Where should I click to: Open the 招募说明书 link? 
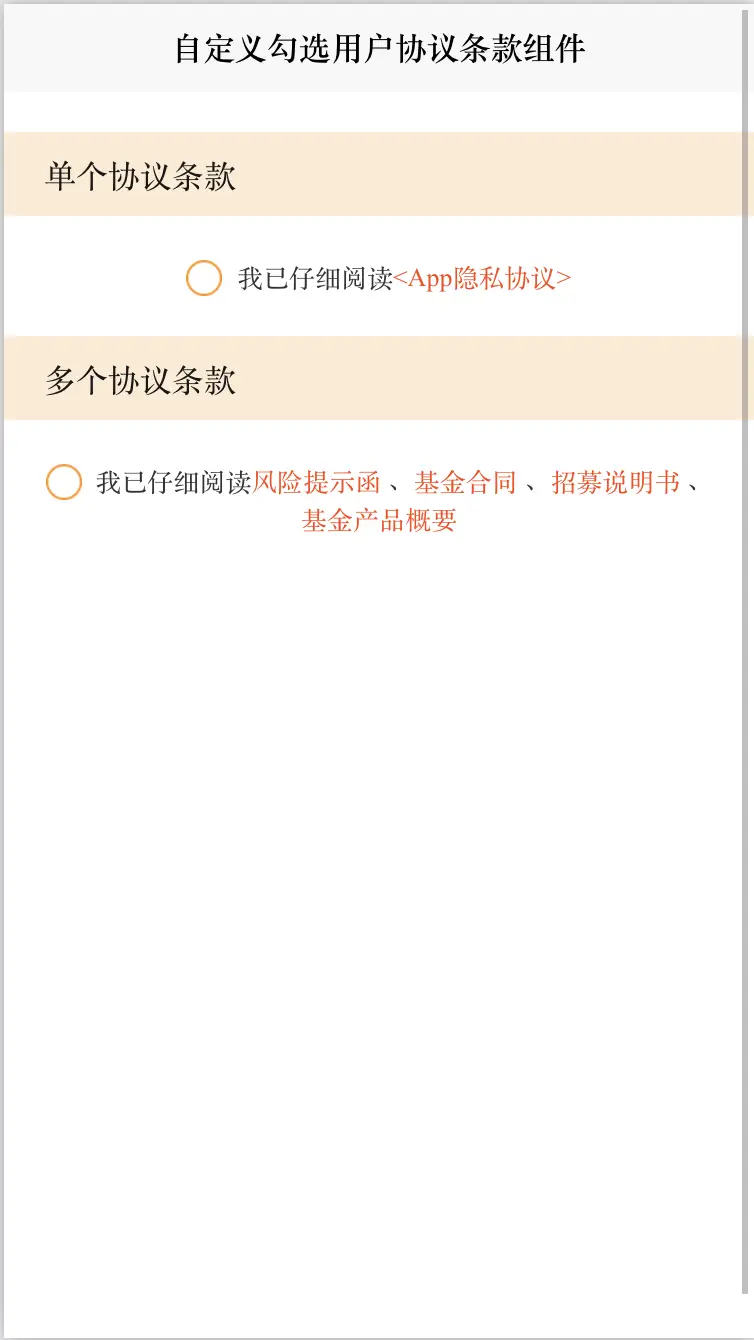point(616,483)
